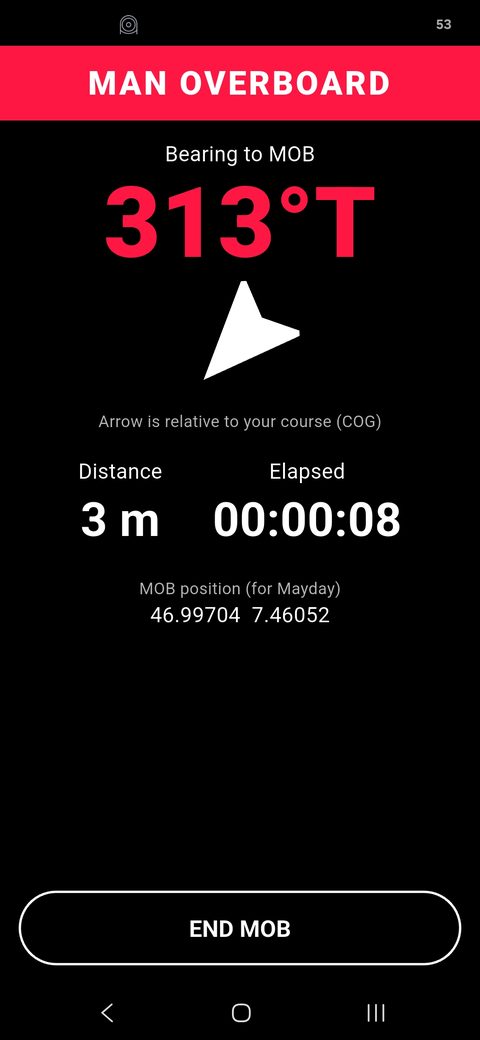
Task: Open the recent apps view
Action: 376,1012
